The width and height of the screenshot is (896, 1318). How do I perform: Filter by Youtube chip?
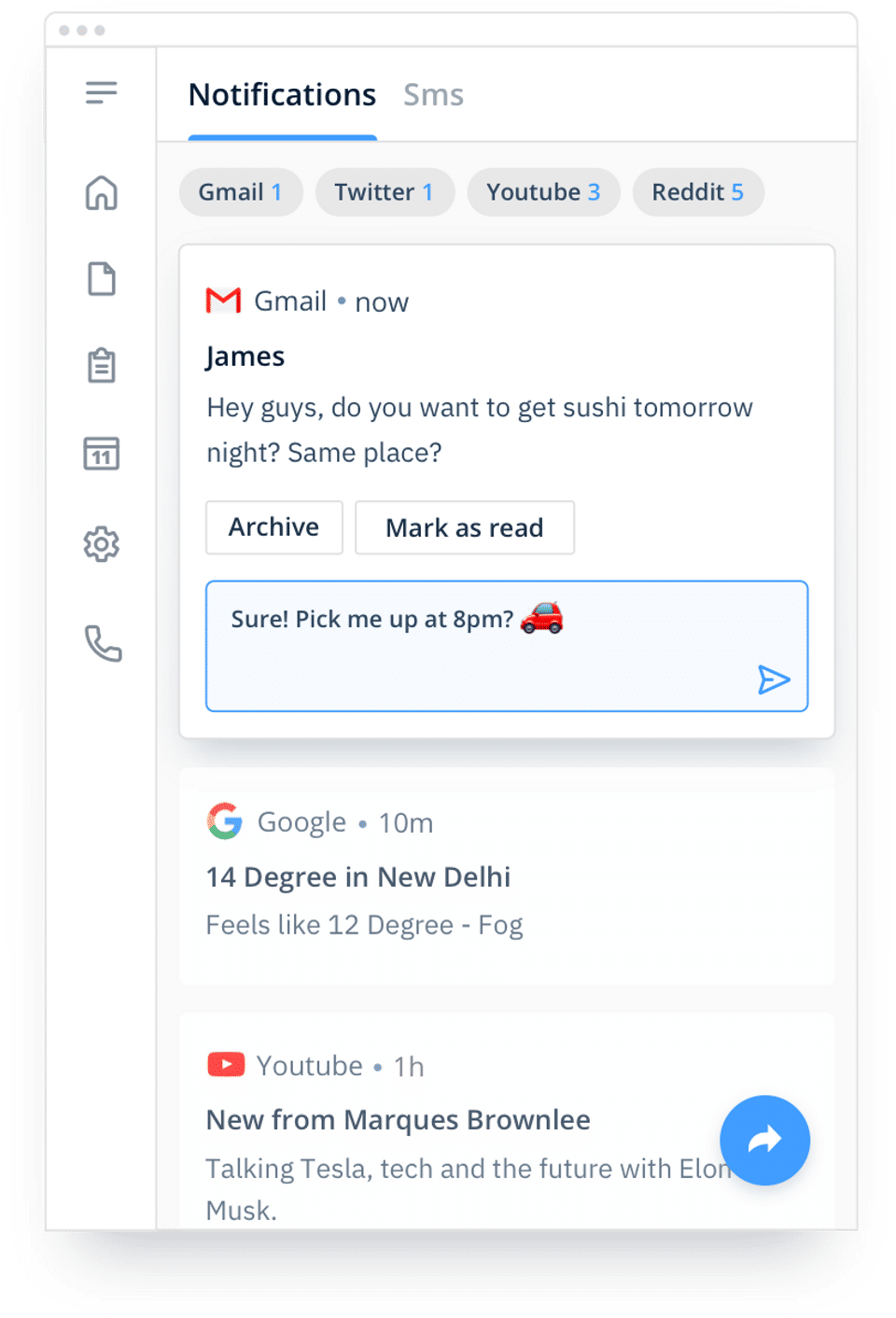coord(543,192)
